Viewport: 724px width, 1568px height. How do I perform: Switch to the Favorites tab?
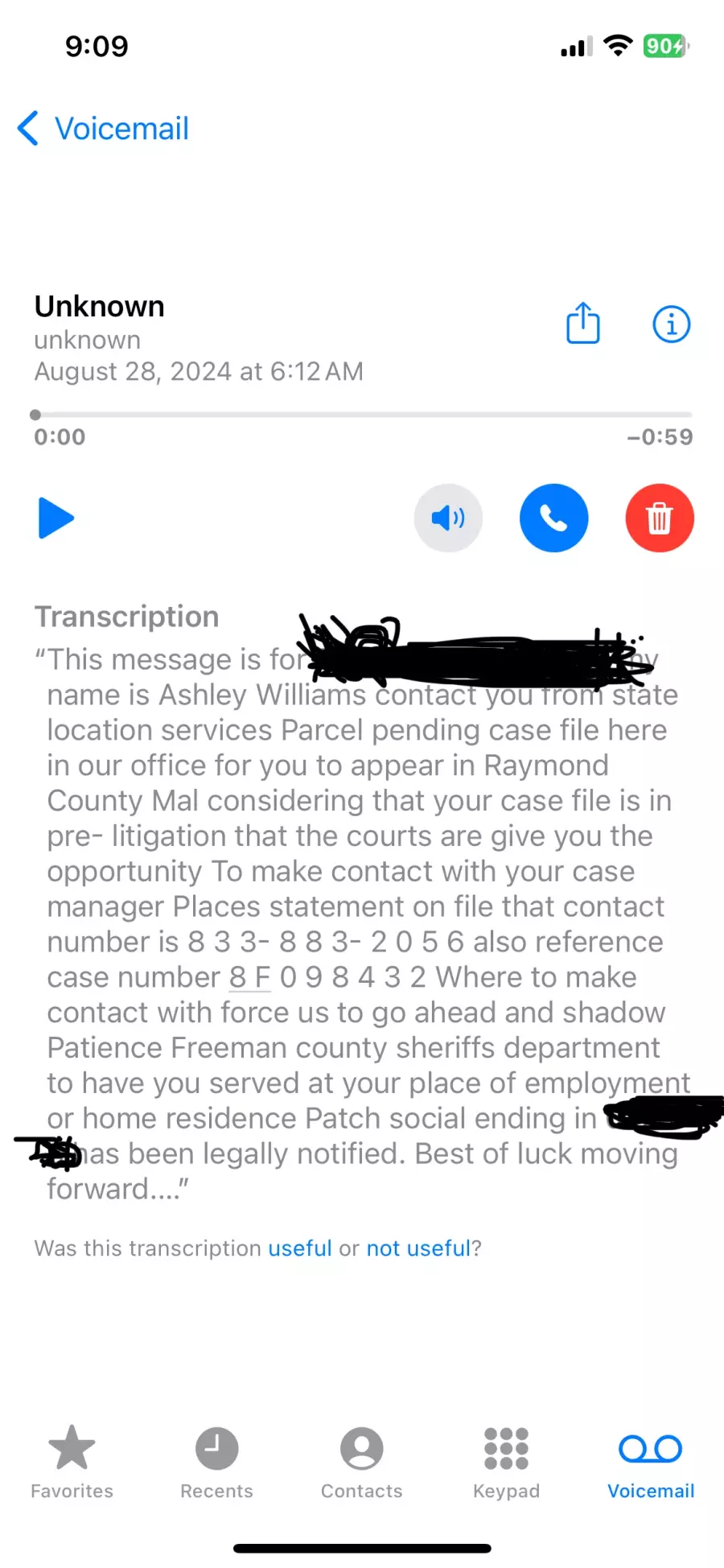point(72,1463)
